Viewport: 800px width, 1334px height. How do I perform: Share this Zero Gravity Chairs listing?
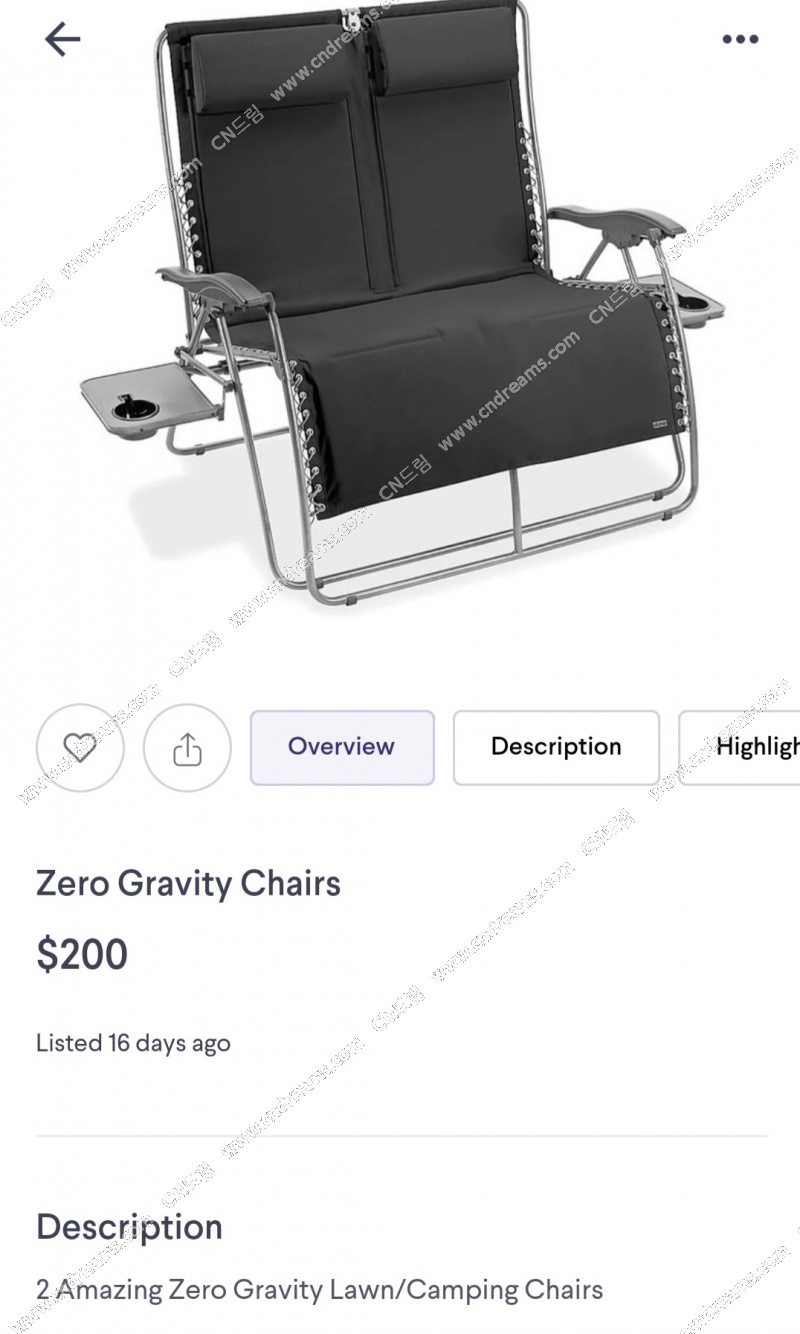pyautogui.click(x=187, y=748)
